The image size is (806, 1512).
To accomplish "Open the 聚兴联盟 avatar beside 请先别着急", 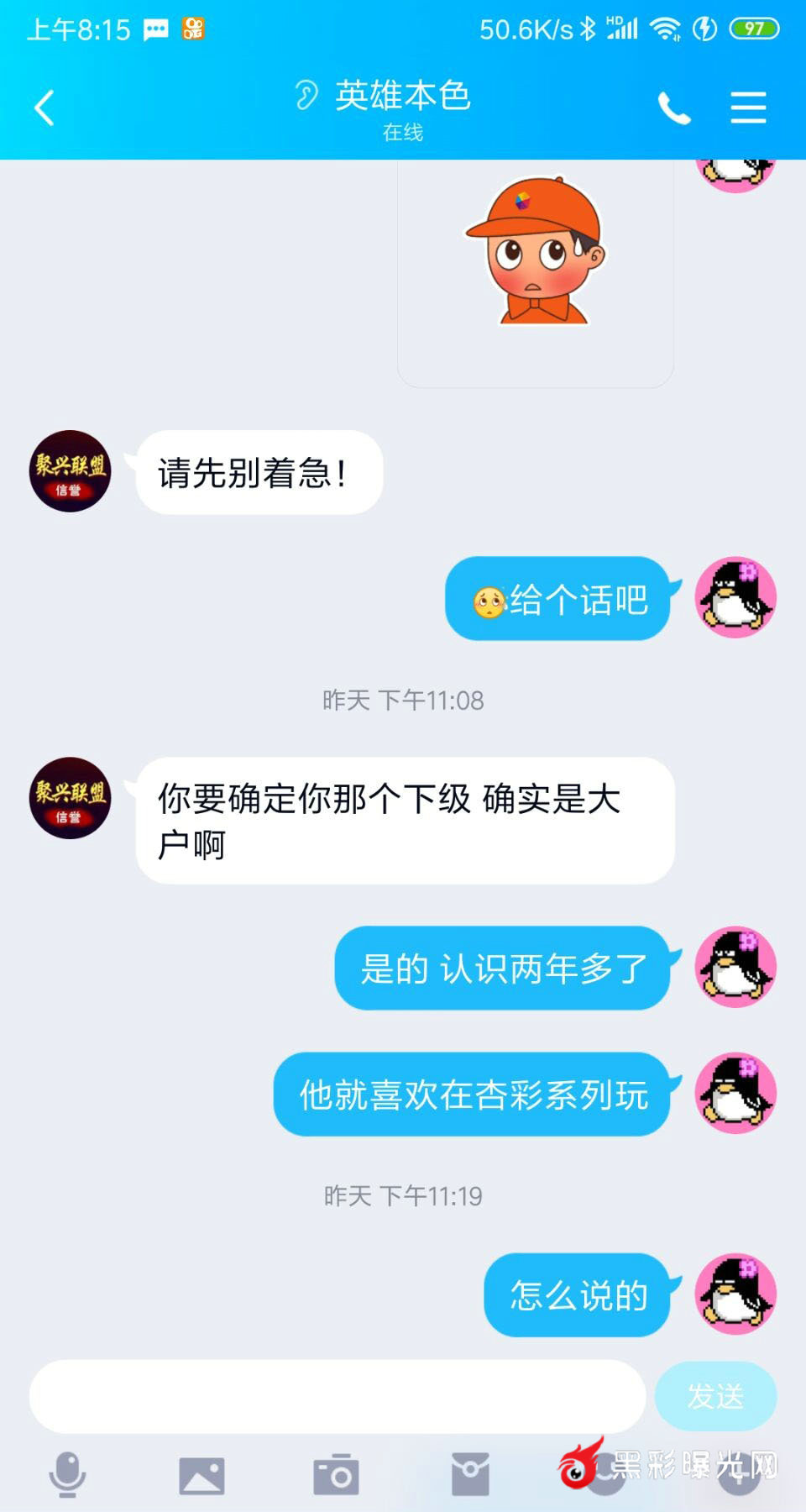I will [x=71, y=471].
